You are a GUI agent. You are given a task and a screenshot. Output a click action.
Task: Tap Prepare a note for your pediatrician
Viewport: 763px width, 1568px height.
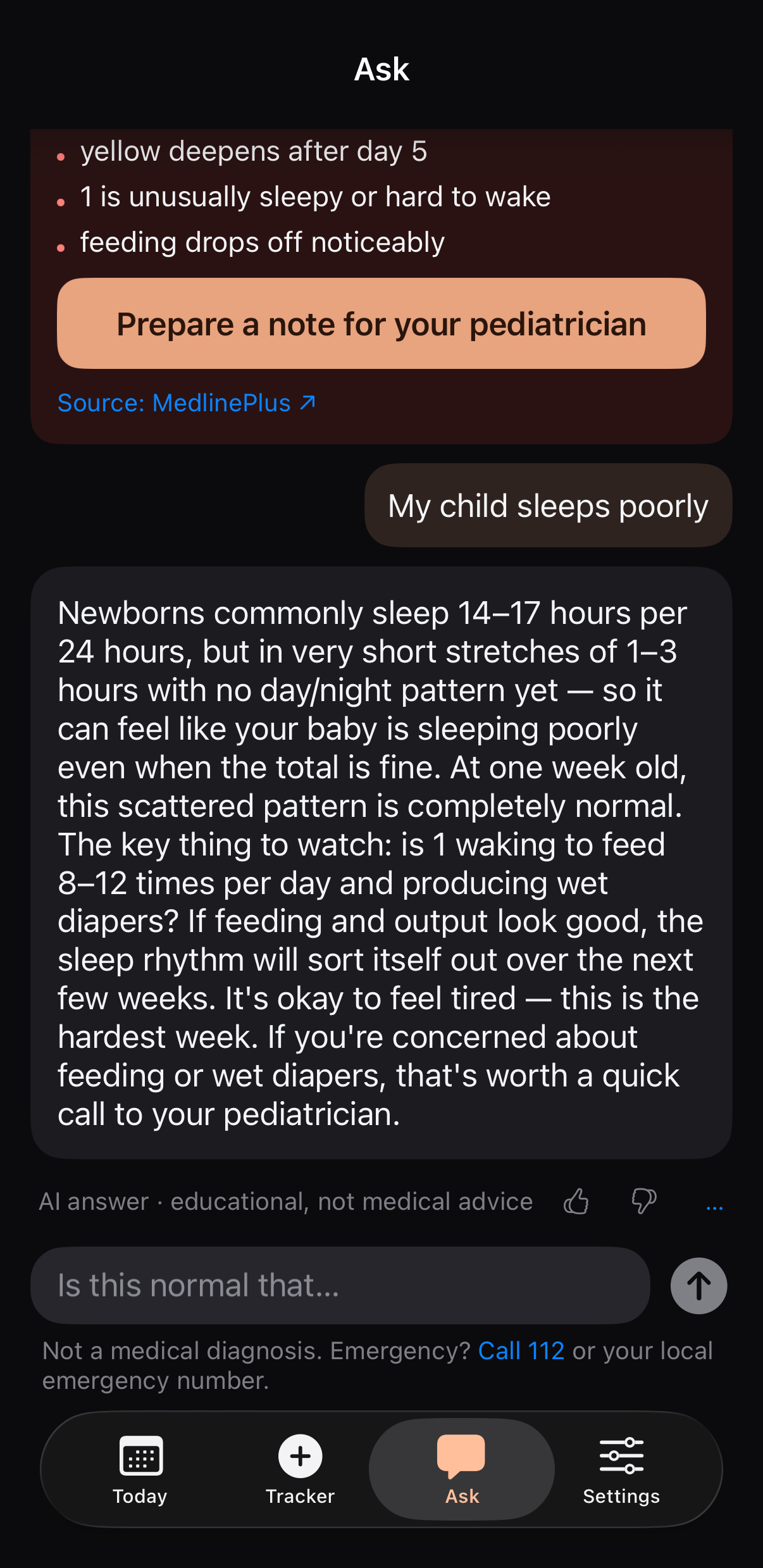click(x=381, y=323)
